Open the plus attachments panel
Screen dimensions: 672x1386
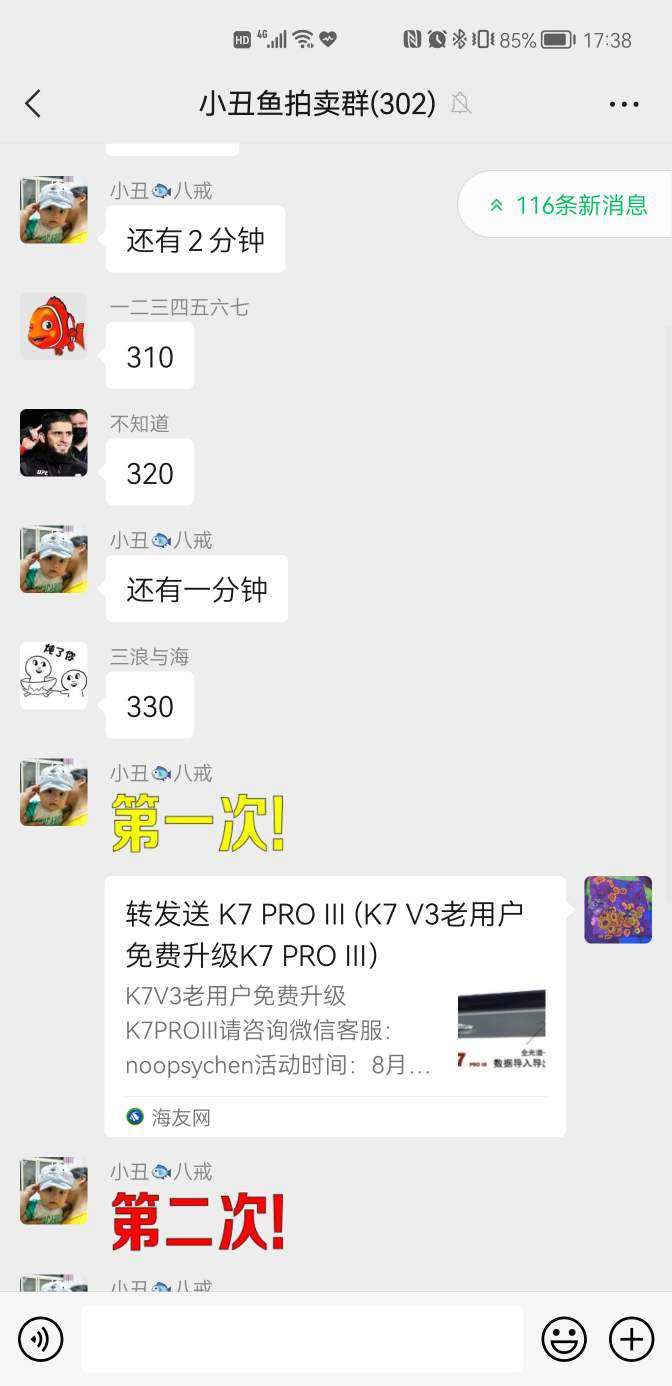[631, 1339]
